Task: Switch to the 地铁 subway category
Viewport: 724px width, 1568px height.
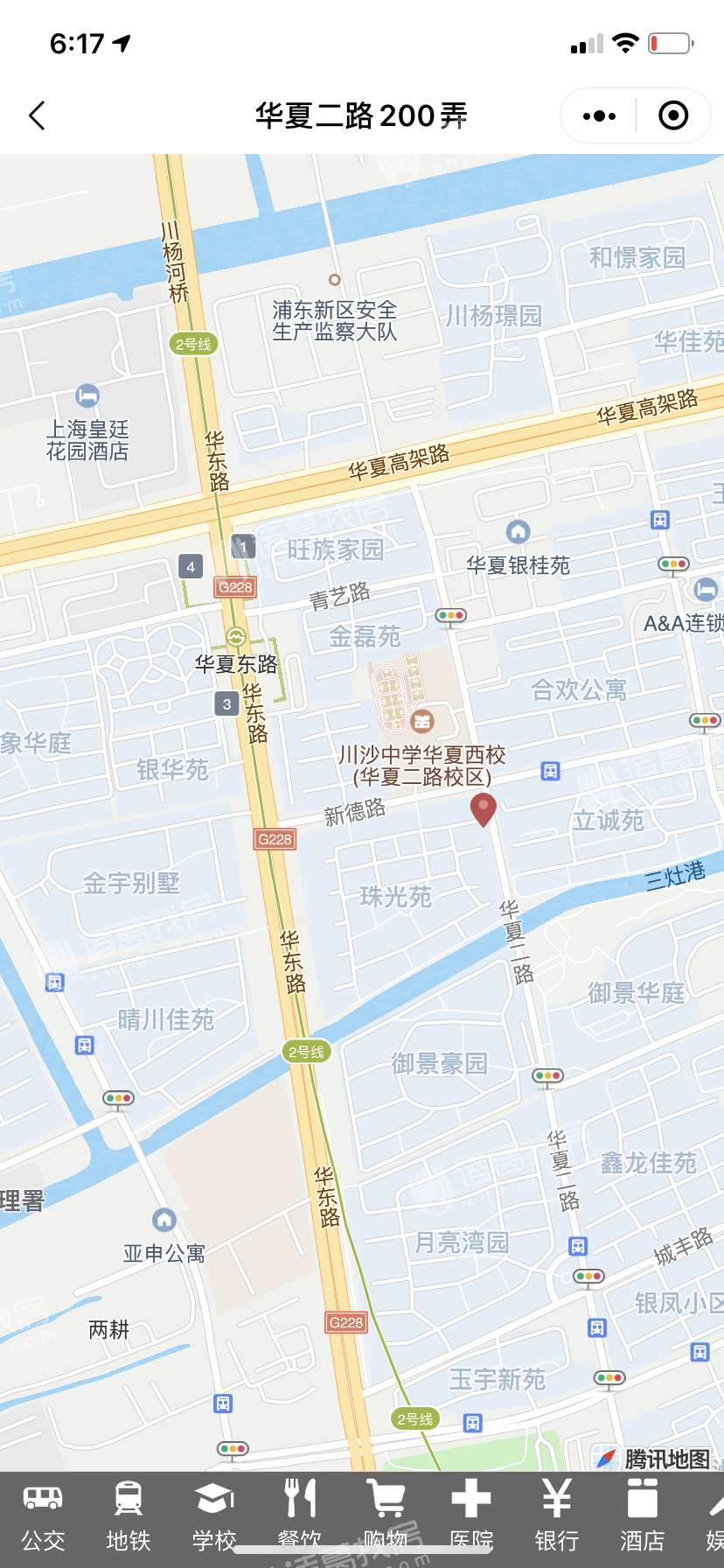Action: (129, 1518)
